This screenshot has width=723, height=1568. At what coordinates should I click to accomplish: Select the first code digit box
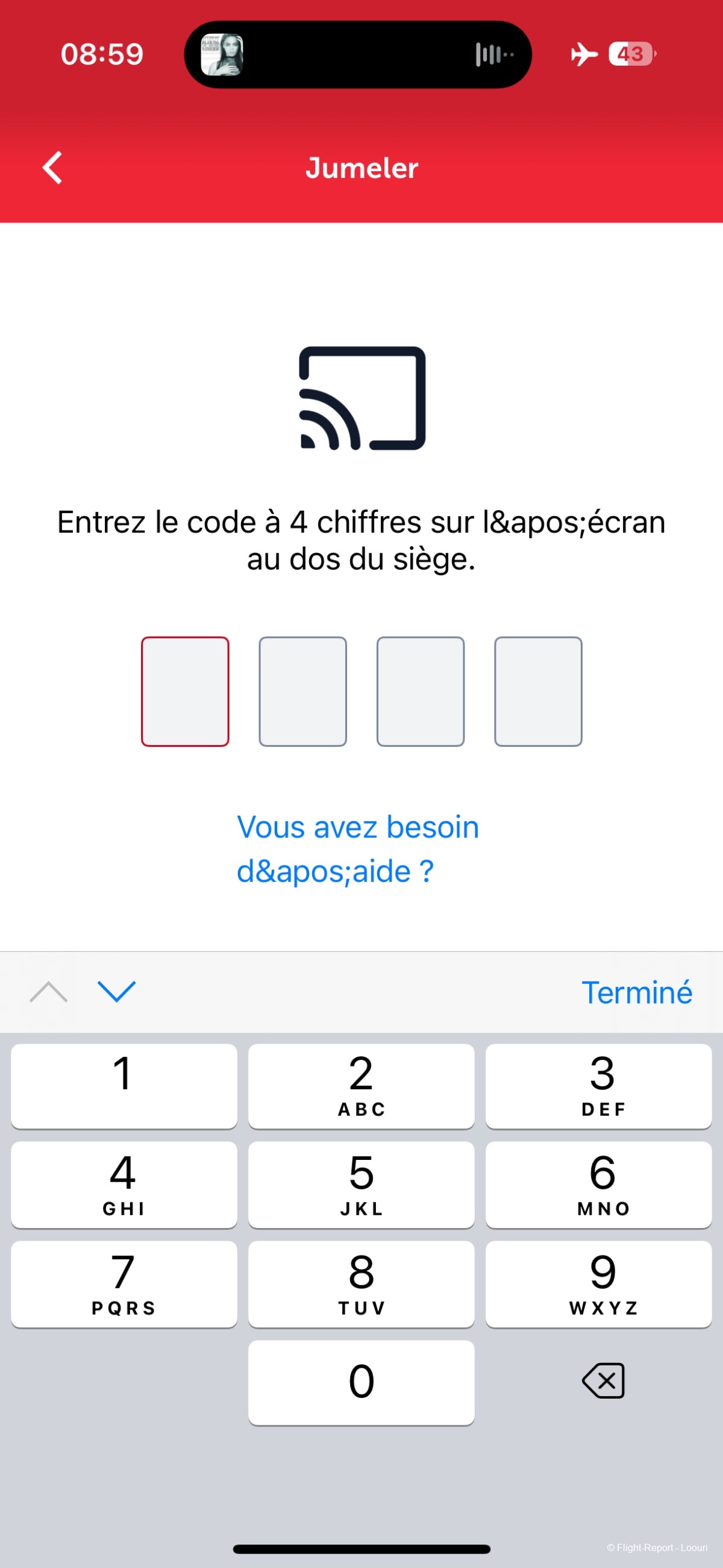(x=185, y=691)
